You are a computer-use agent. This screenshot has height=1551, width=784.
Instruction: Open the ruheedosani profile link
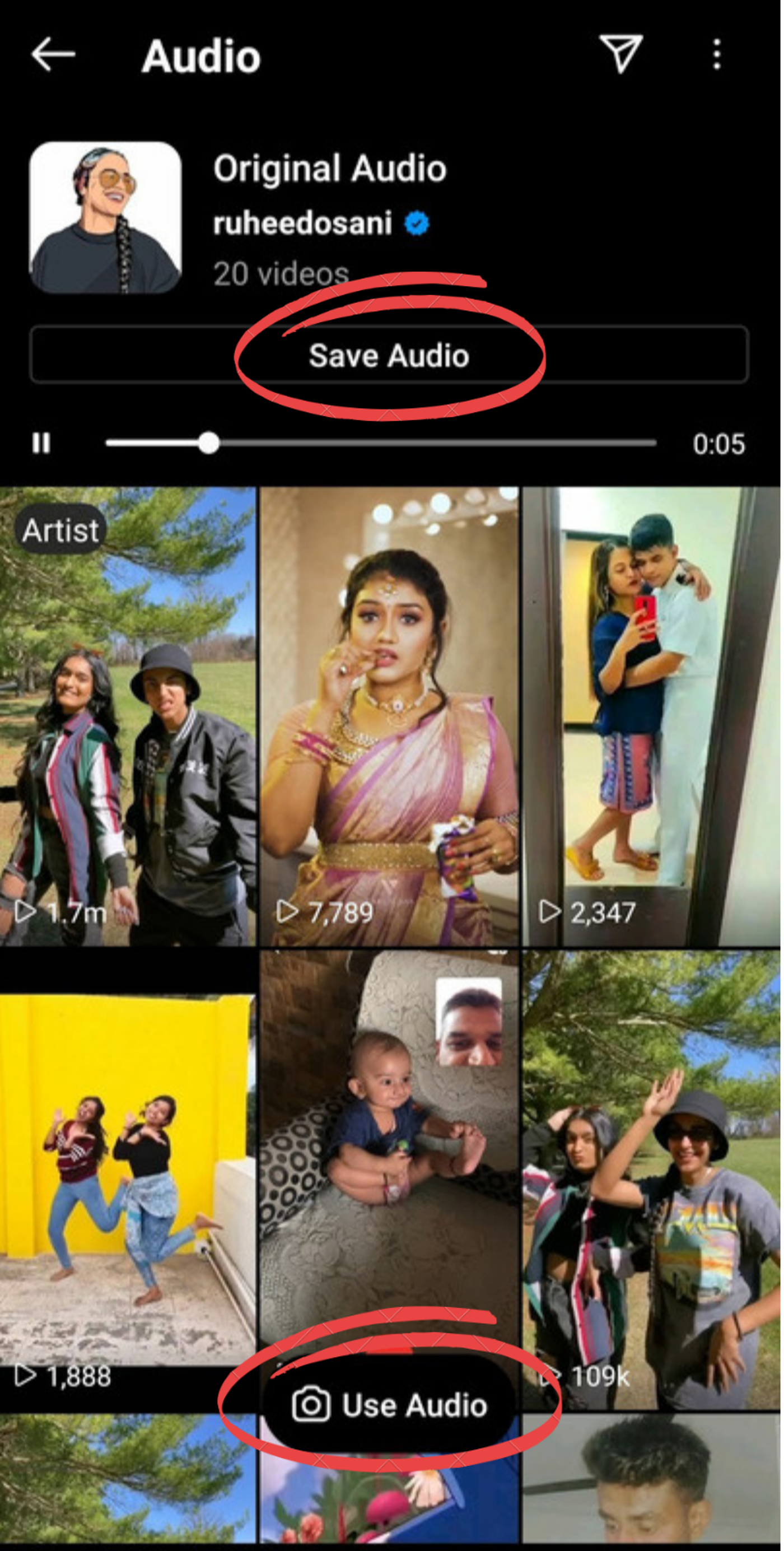303,224
